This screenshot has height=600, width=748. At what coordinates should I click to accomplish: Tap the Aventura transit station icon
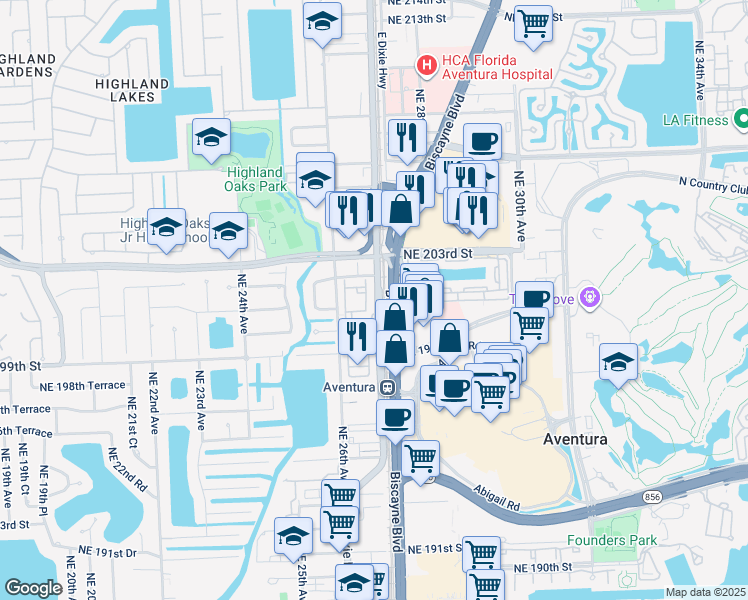(x=387, y=387)
